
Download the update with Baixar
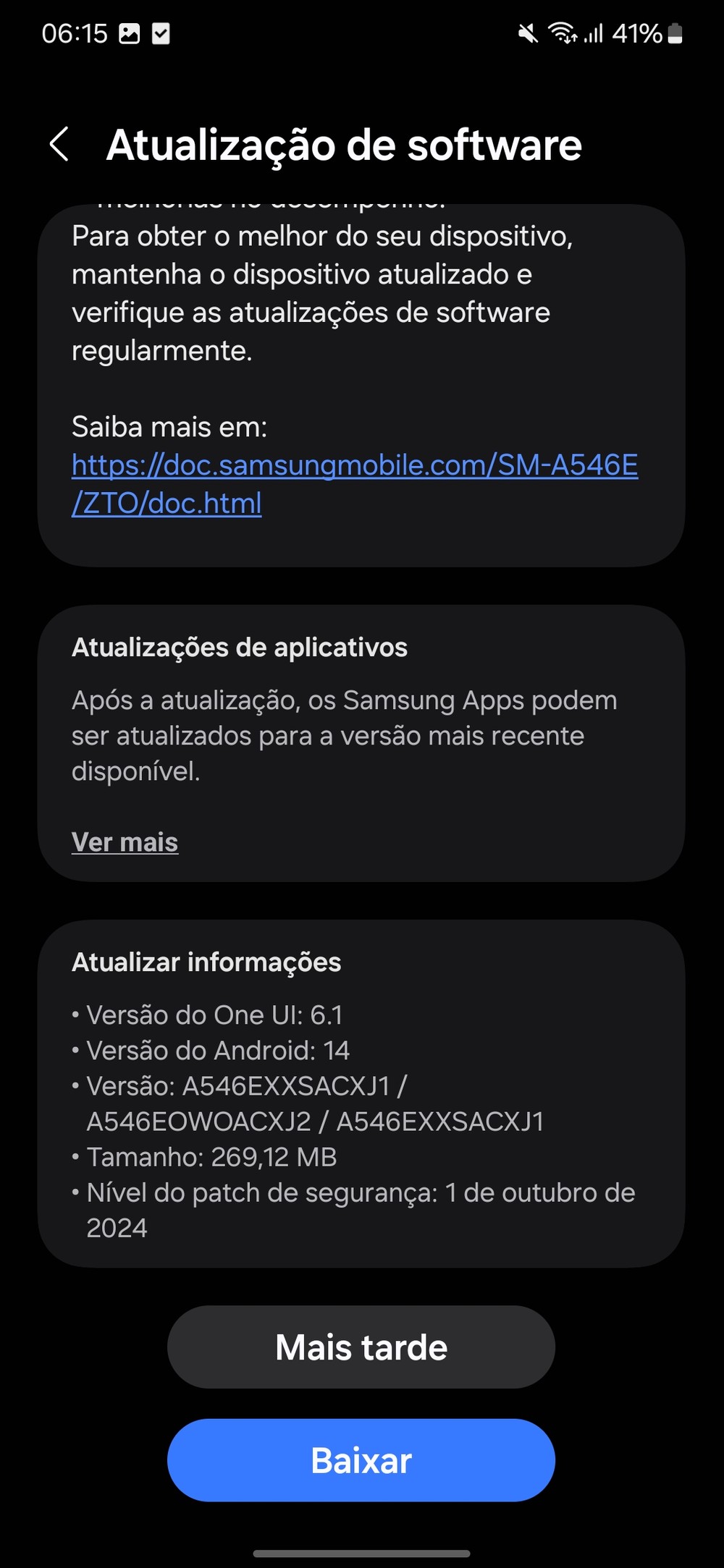tap(361, 1460)
